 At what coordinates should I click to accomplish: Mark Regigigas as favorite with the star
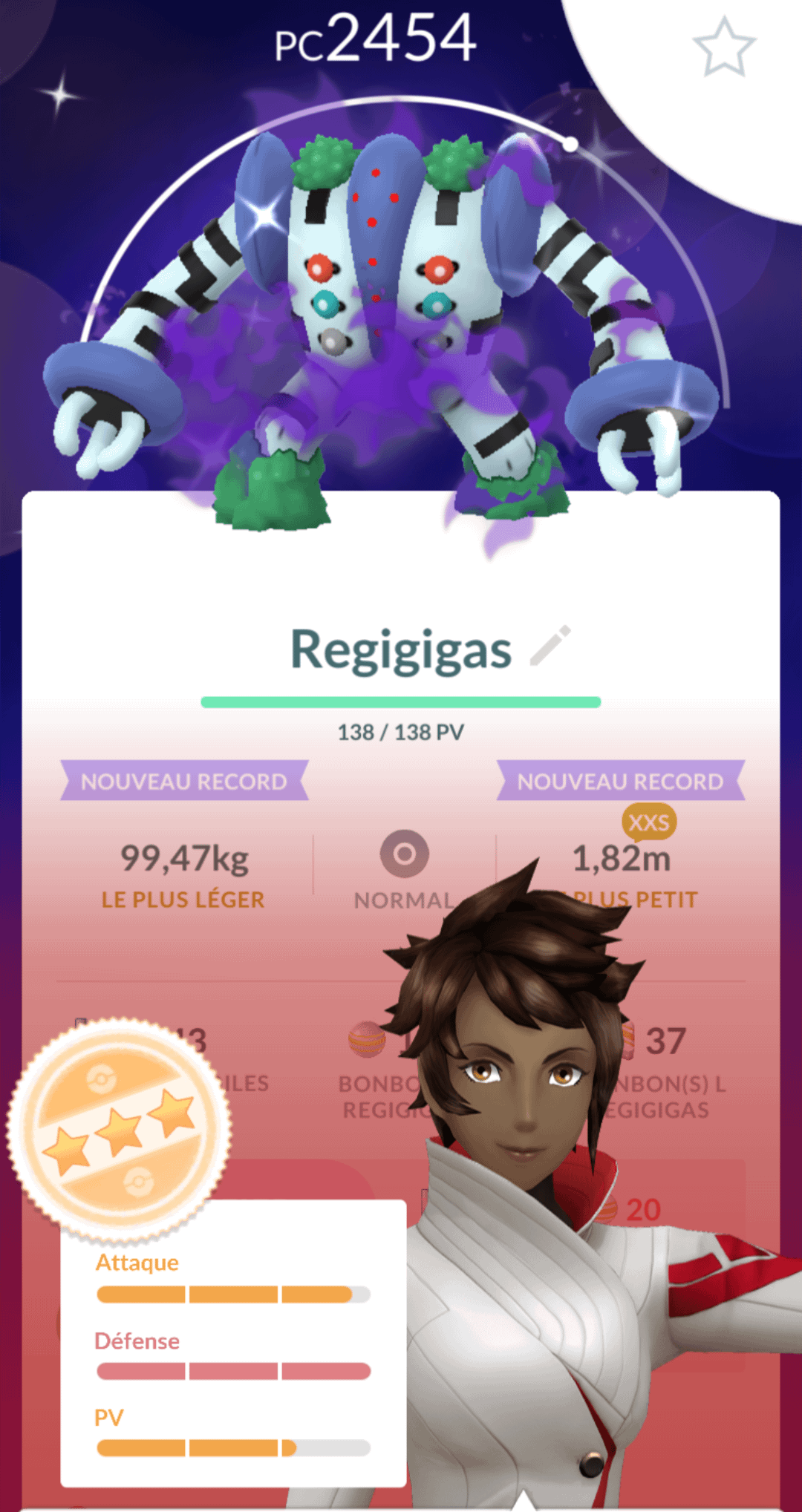[724, 48]
